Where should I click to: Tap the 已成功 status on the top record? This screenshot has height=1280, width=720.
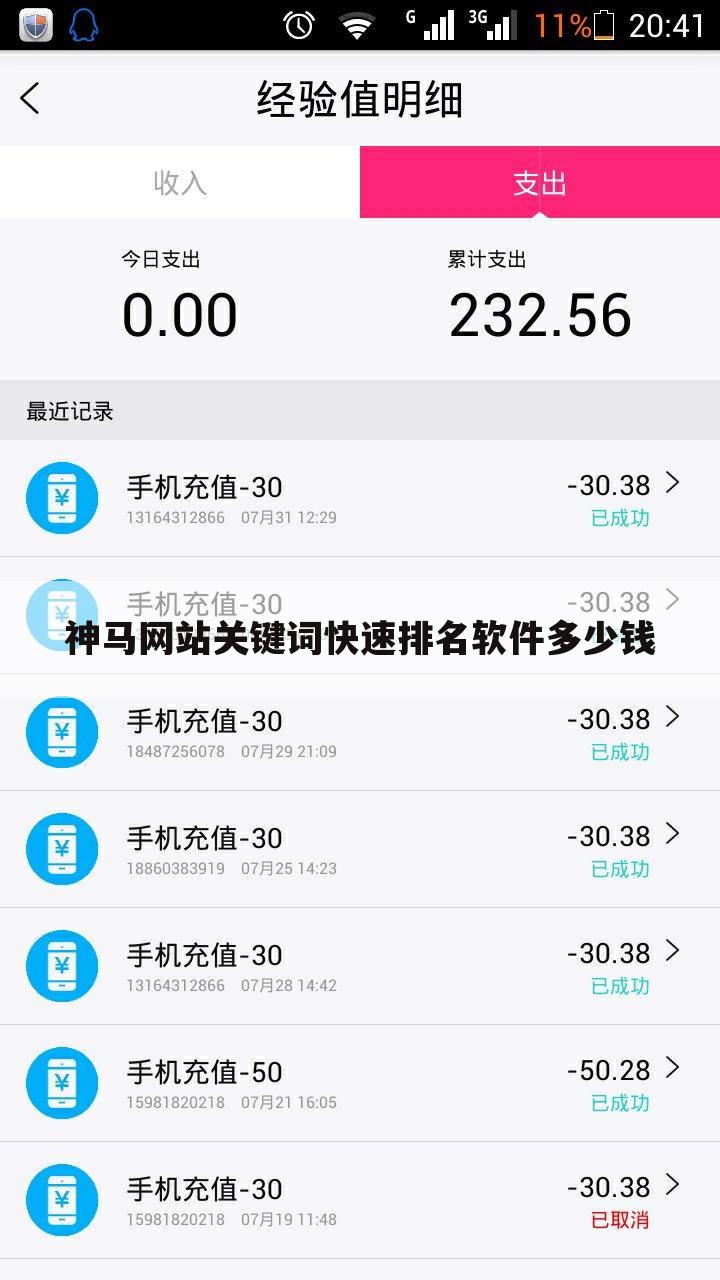point(619,519)
